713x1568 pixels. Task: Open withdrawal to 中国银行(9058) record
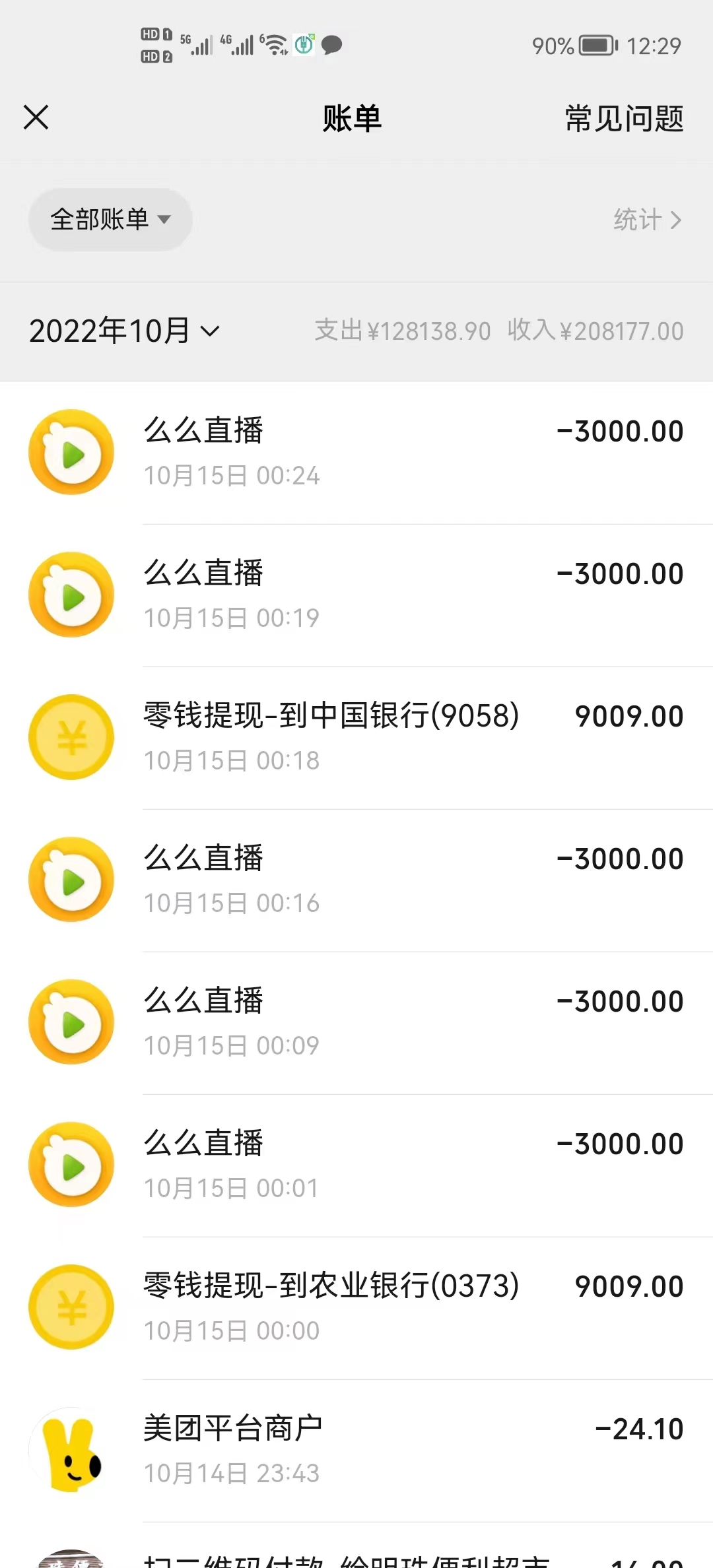pyautogui.click(x=356, y=738)
